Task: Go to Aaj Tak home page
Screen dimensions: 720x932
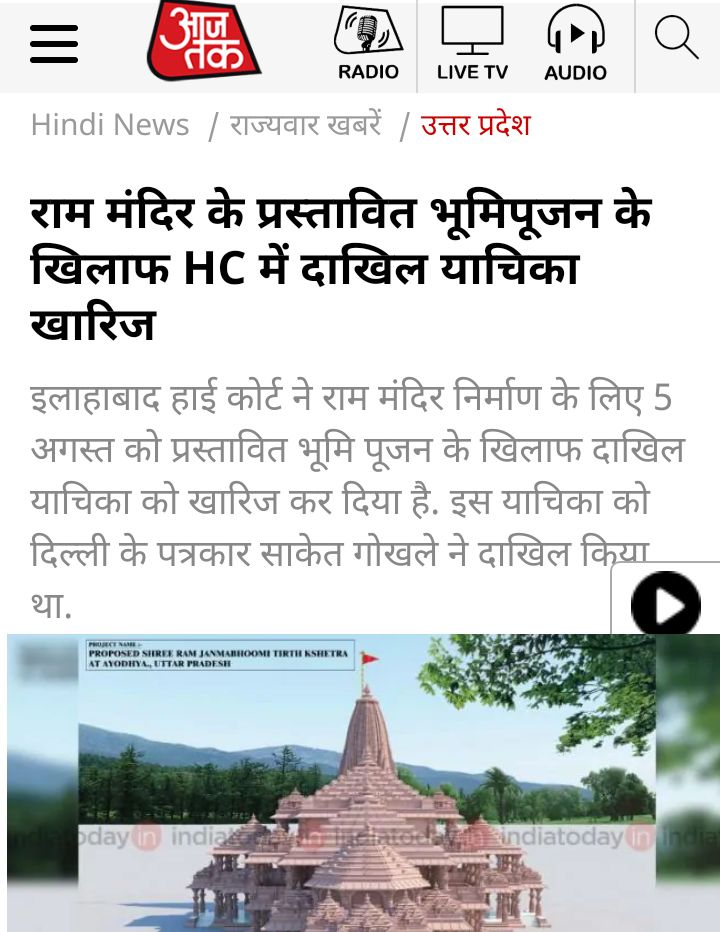Action: click(203, 42)
